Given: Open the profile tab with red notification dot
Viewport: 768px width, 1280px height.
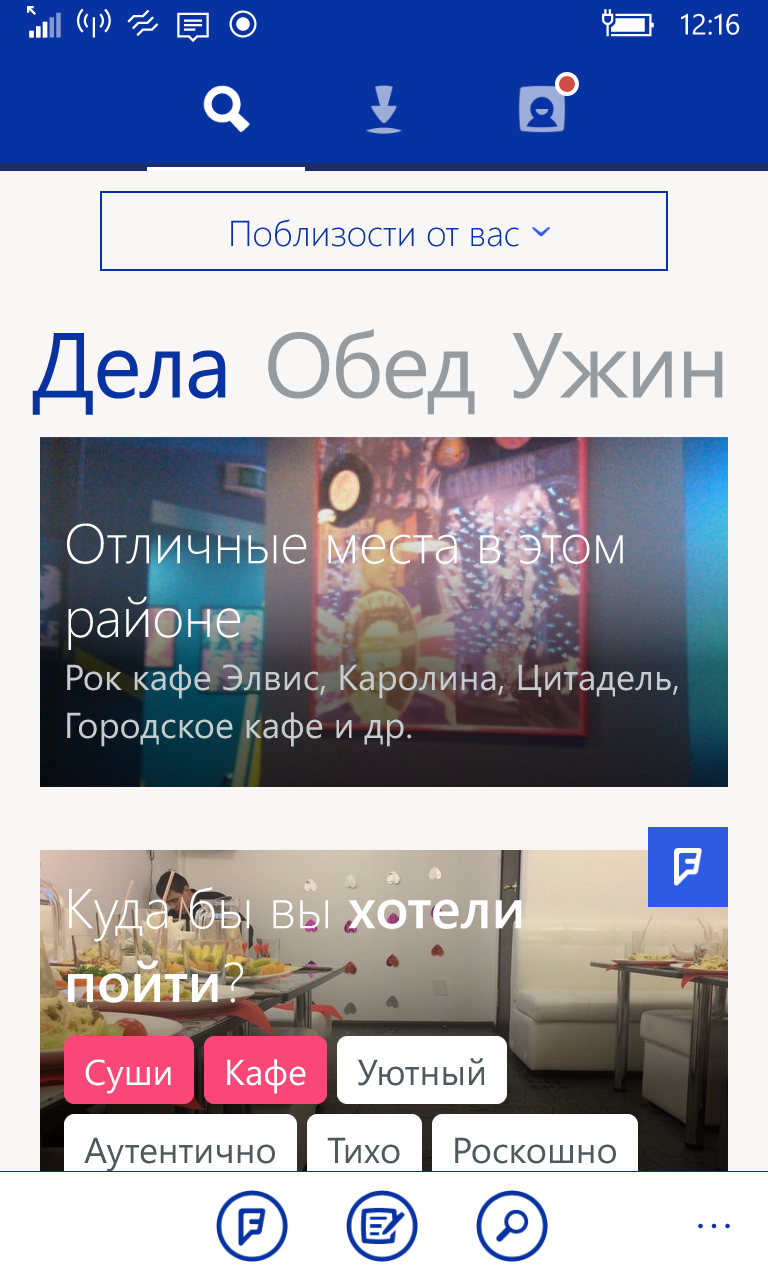Looking at the screenshot, I should click(543, 108).
